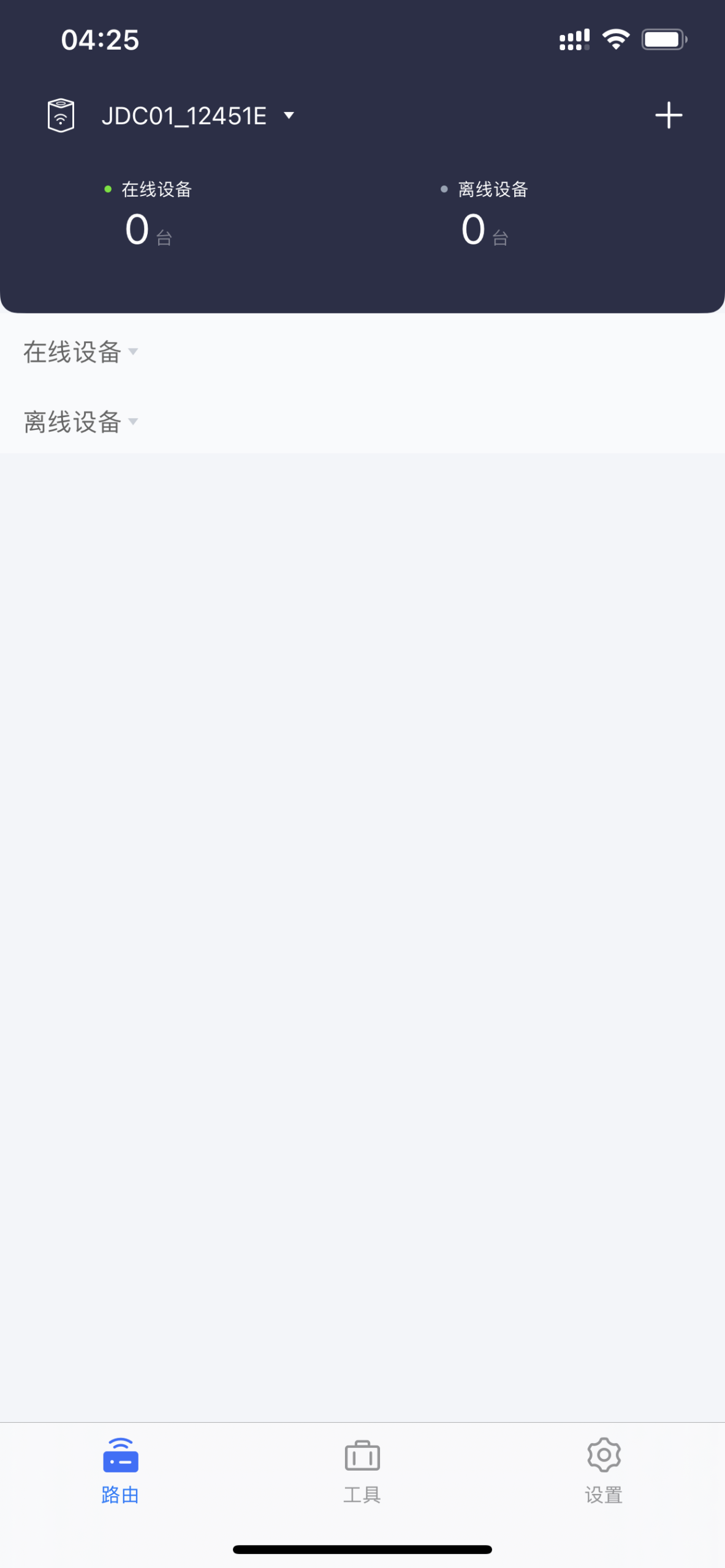Screen dimensions: 725x1568
Task: Expand the 在线设备 list section
Action: [80, 352]
